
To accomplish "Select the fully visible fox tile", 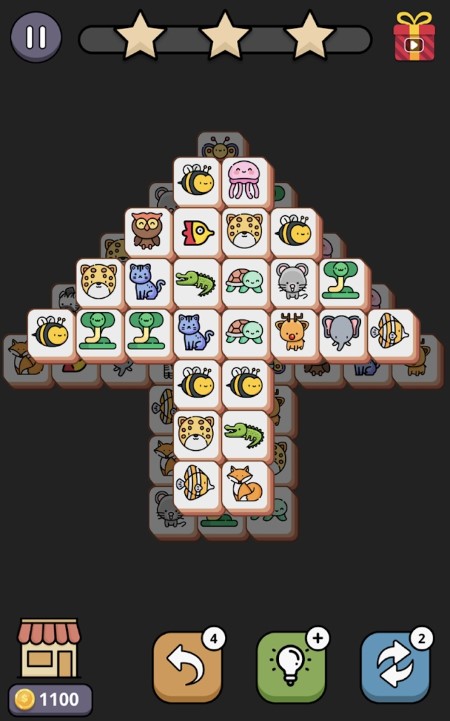I will 245,485.
